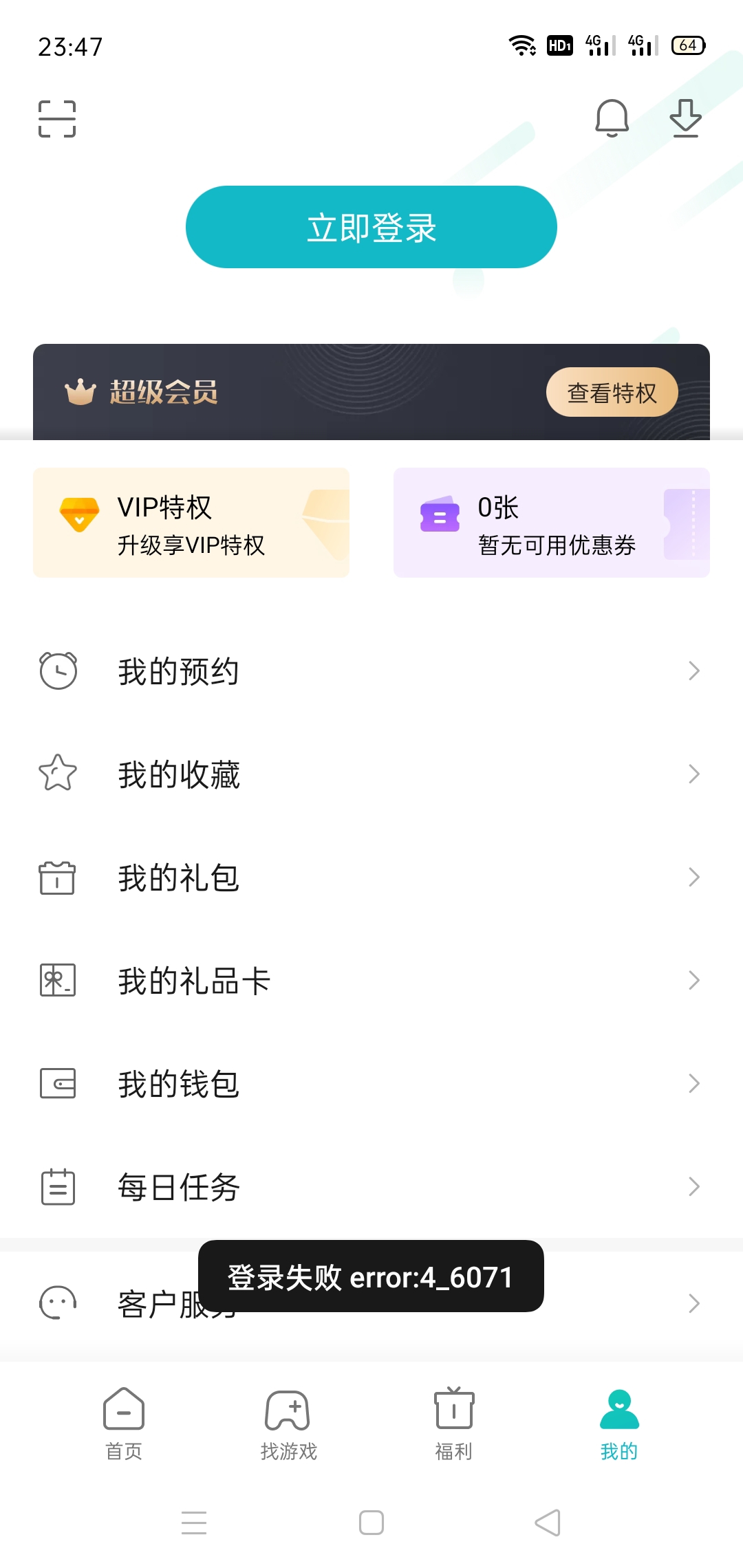This screenshot has height=1568, width=743.
Task: Open 每日任务 daily tasks
Action: (371, 1187)
